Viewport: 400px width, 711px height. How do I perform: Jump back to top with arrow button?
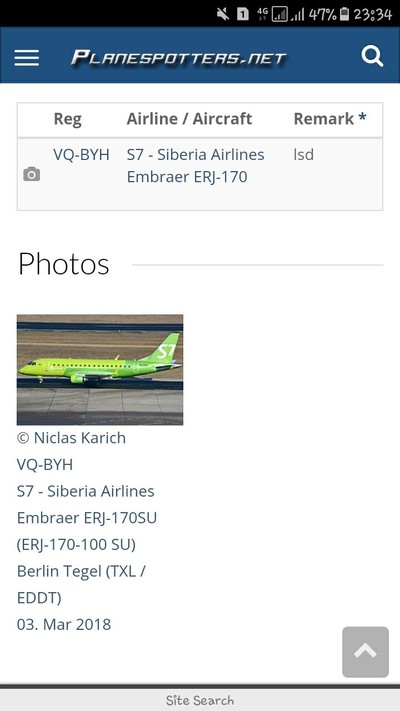pyautogui.click(x=366, y=652)
